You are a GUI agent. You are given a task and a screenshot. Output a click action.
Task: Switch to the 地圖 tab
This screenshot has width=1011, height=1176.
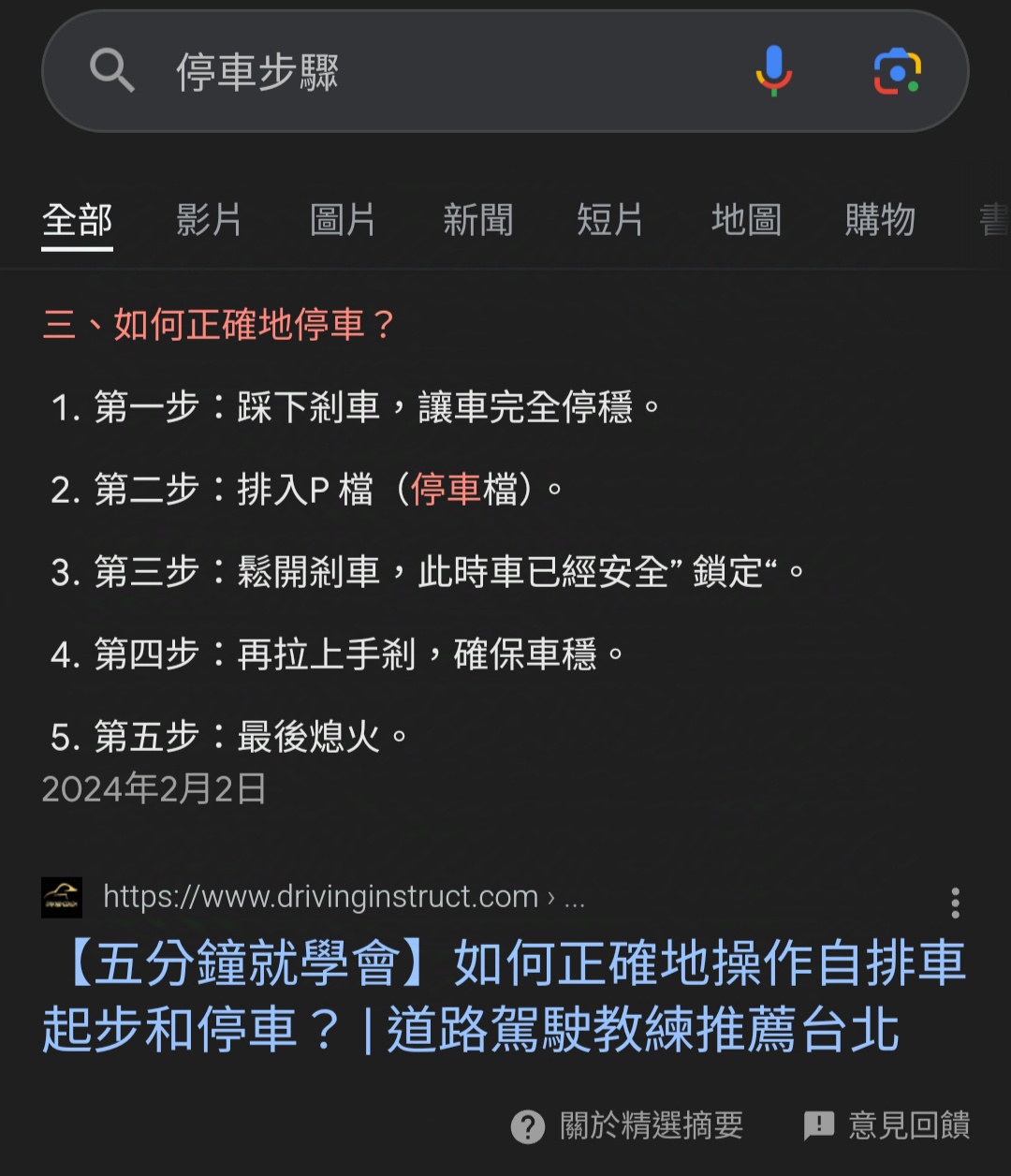click(746, 221)
